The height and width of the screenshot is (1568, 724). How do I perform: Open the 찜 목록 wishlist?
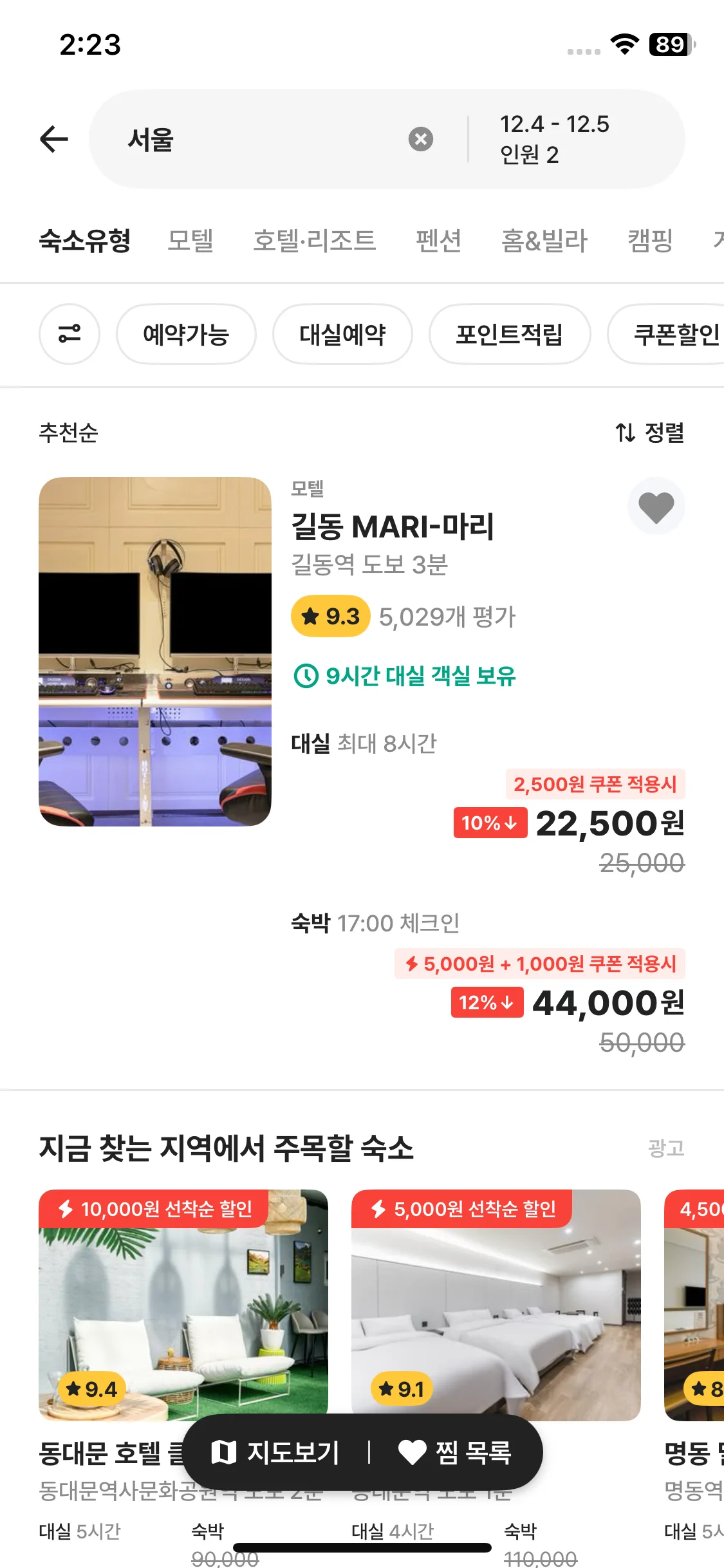click(456, 1452)
